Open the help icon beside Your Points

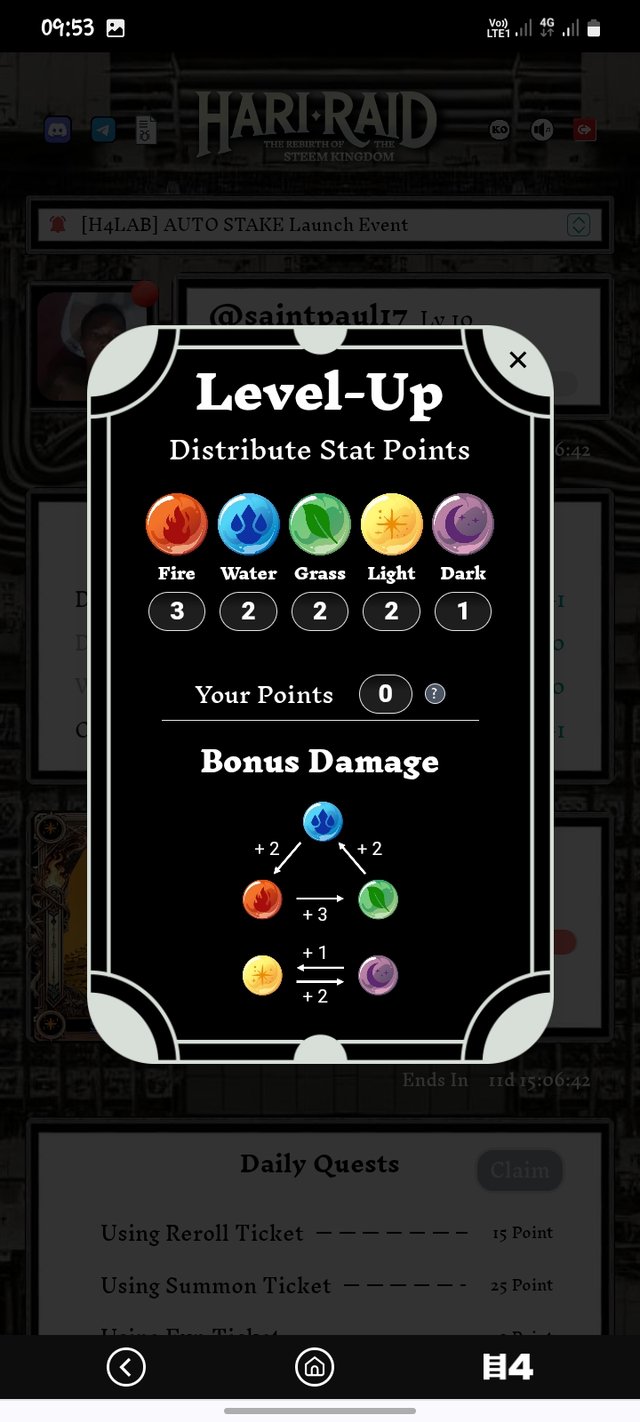coord(435,694)
